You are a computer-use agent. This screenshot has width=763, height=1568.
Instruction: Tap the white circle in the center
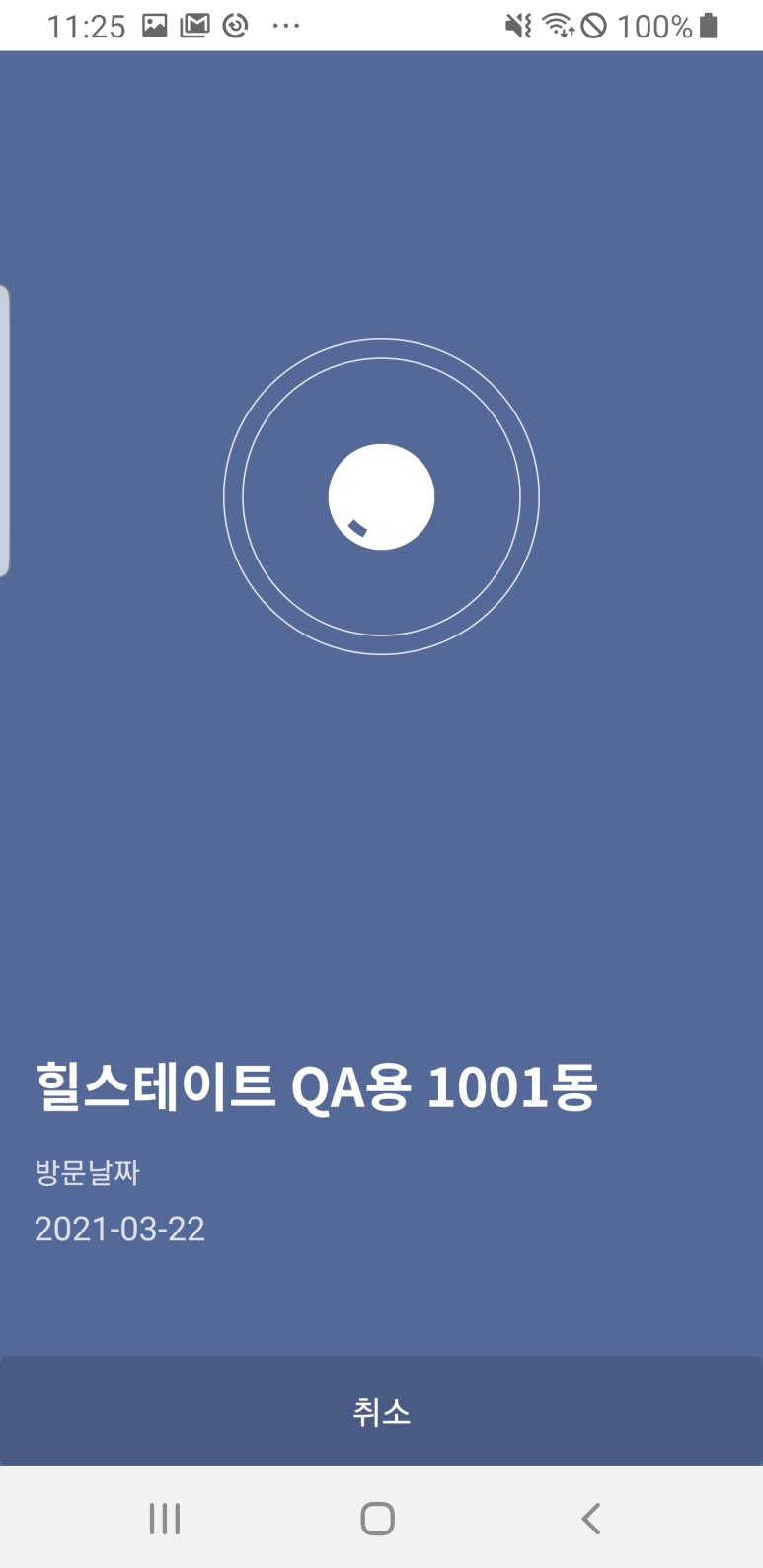381,496
